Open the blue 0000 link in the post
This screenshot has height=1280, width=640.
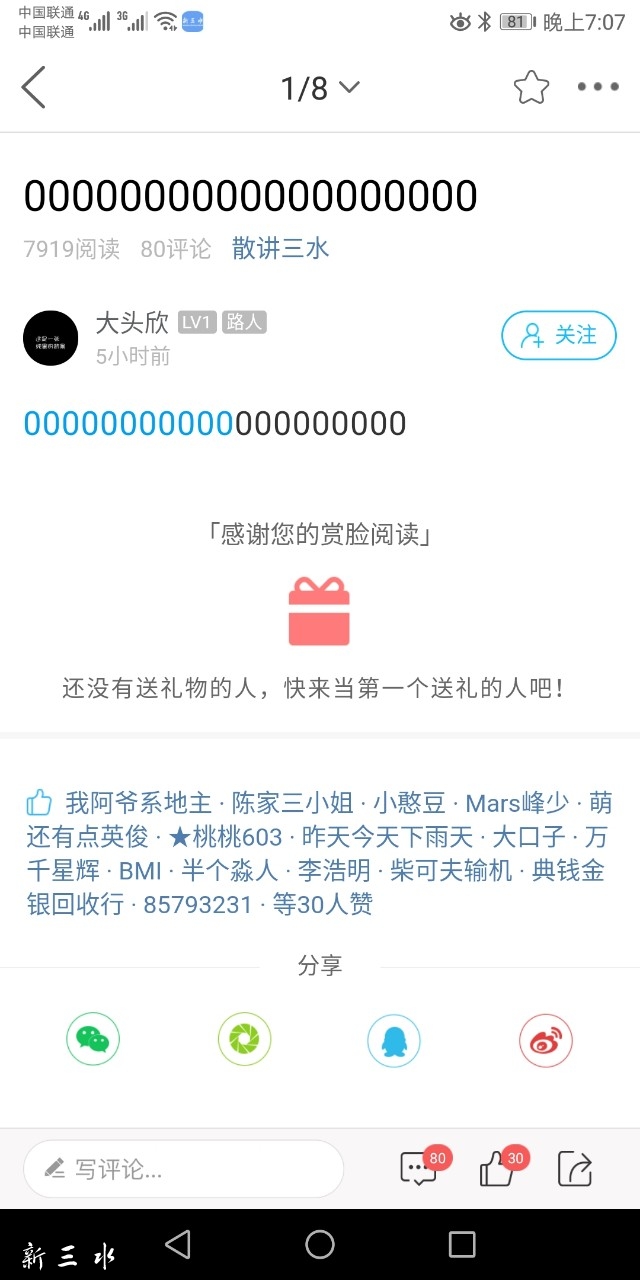coord(128,423)
